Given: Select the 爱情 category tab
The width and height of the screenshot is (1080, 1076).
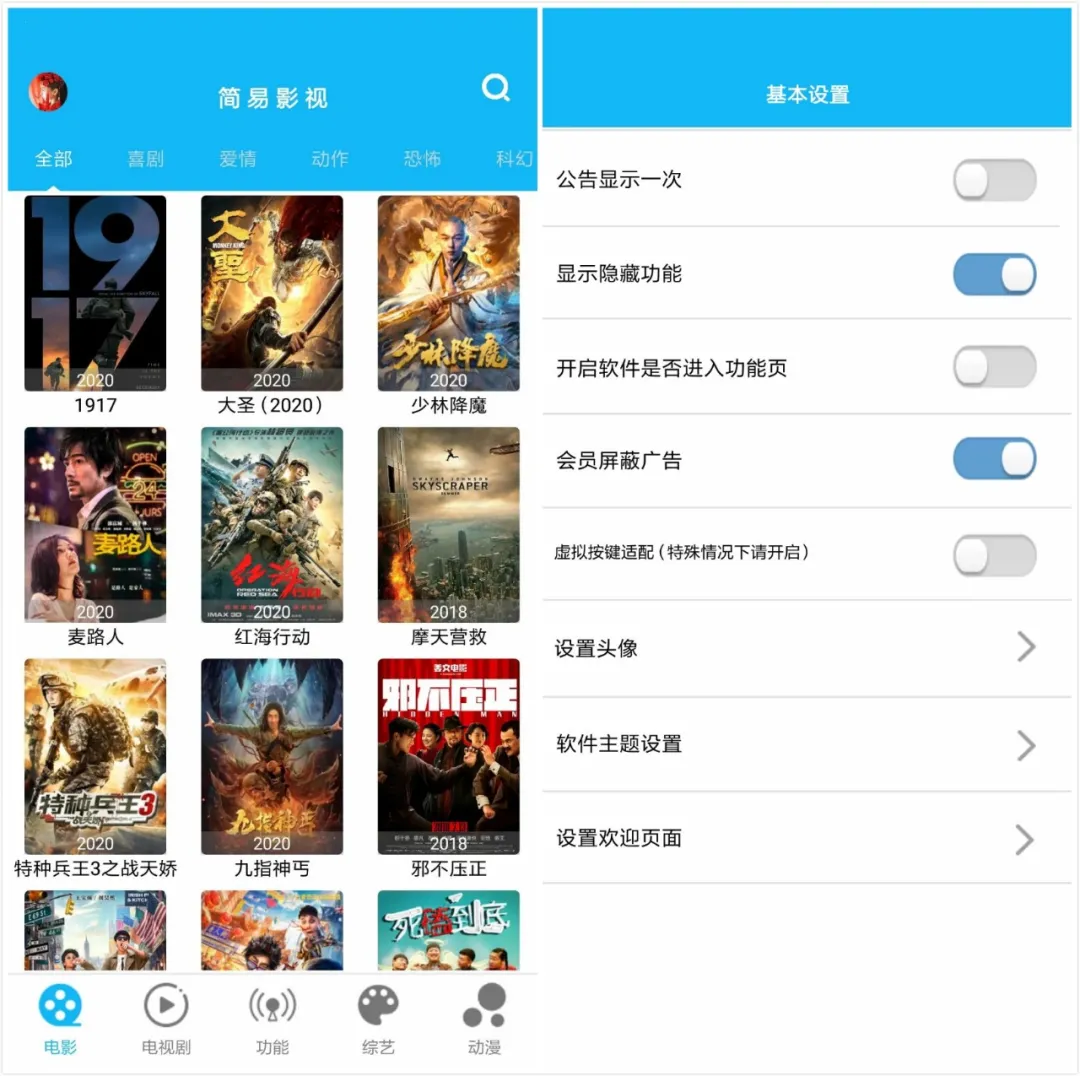Looking at the screenshot, I should tap(237, 159).
